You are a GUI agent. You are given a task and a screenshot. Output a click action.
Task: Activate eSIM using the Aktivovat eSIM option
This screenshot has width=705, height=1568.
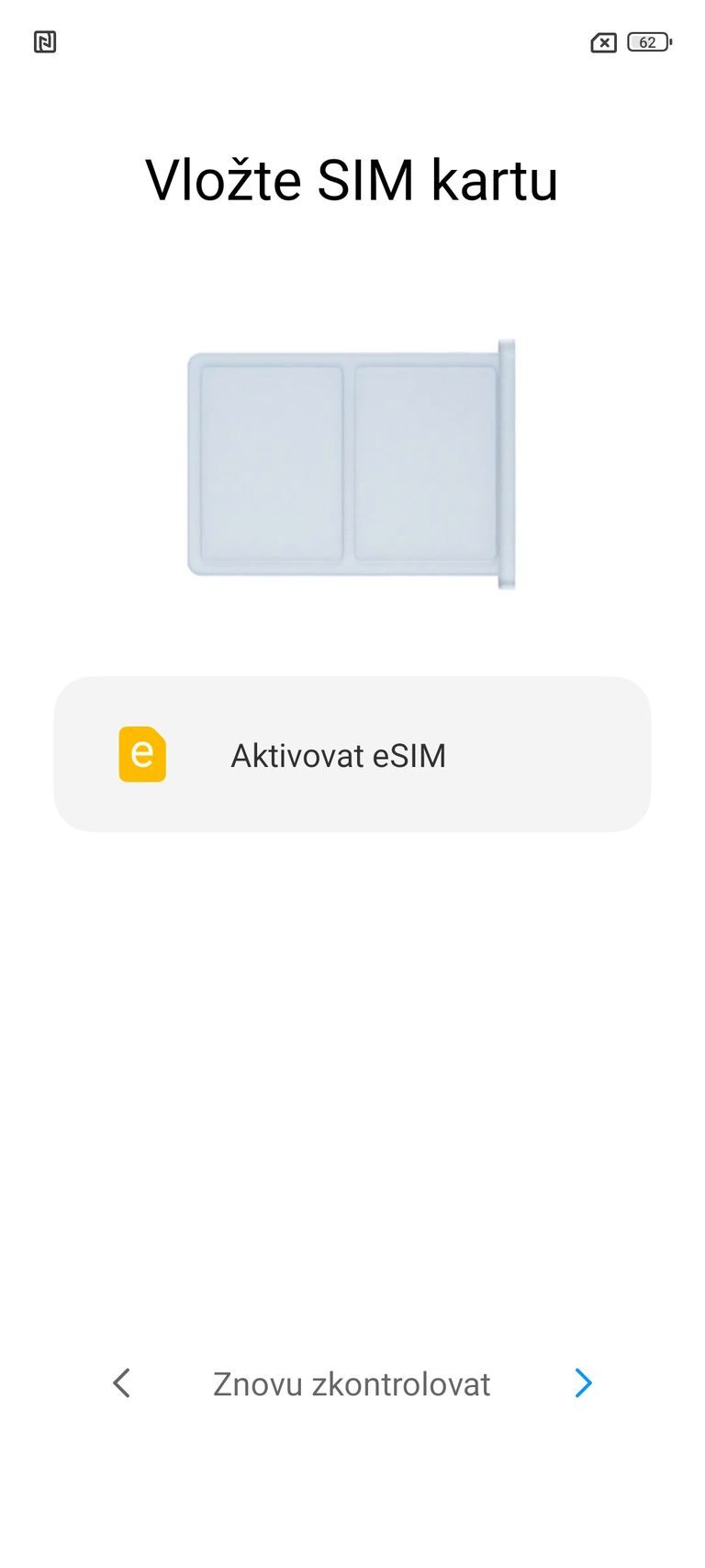click(337, 754)
